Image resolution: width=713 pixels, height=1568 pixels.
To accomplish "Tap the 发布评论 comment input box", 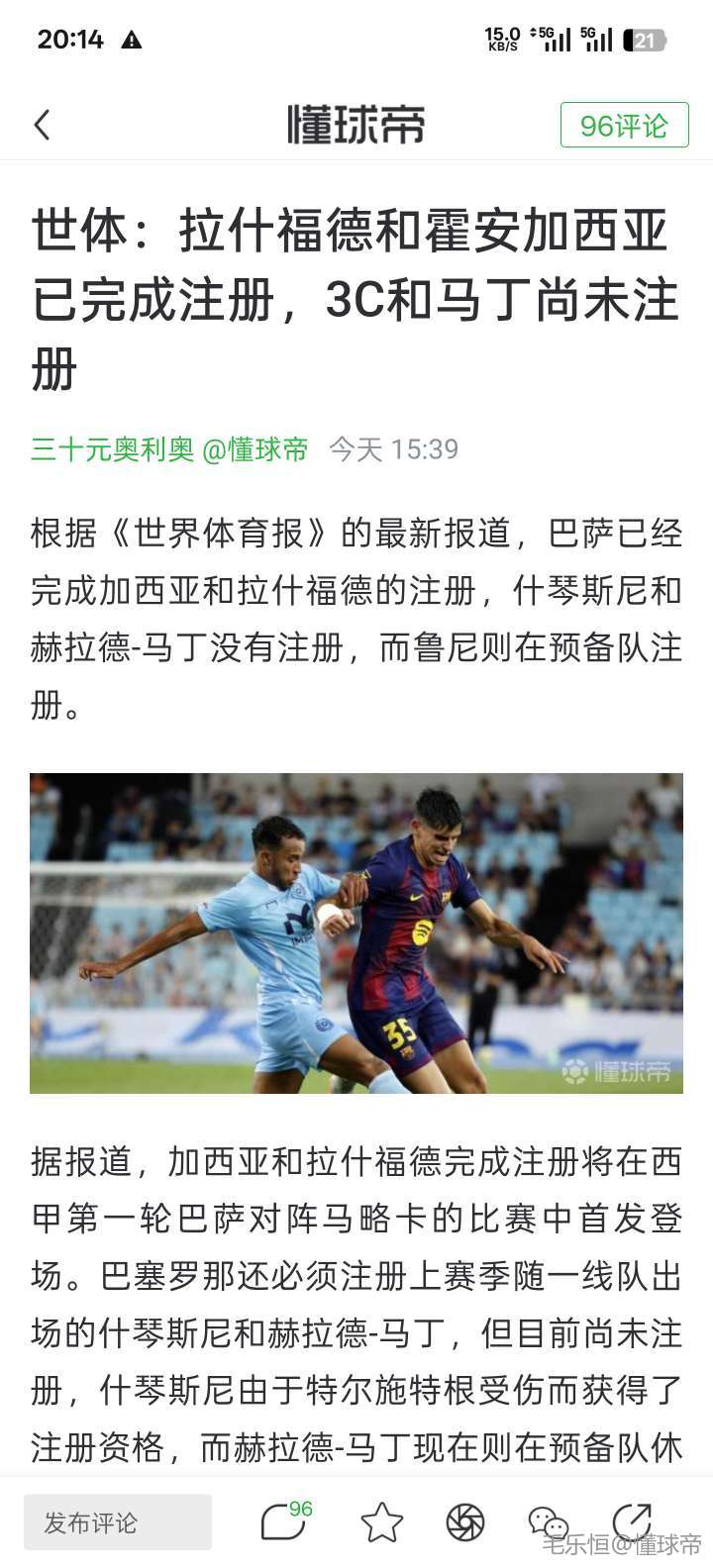I will pyautogui.click(x=118, y=1522).
